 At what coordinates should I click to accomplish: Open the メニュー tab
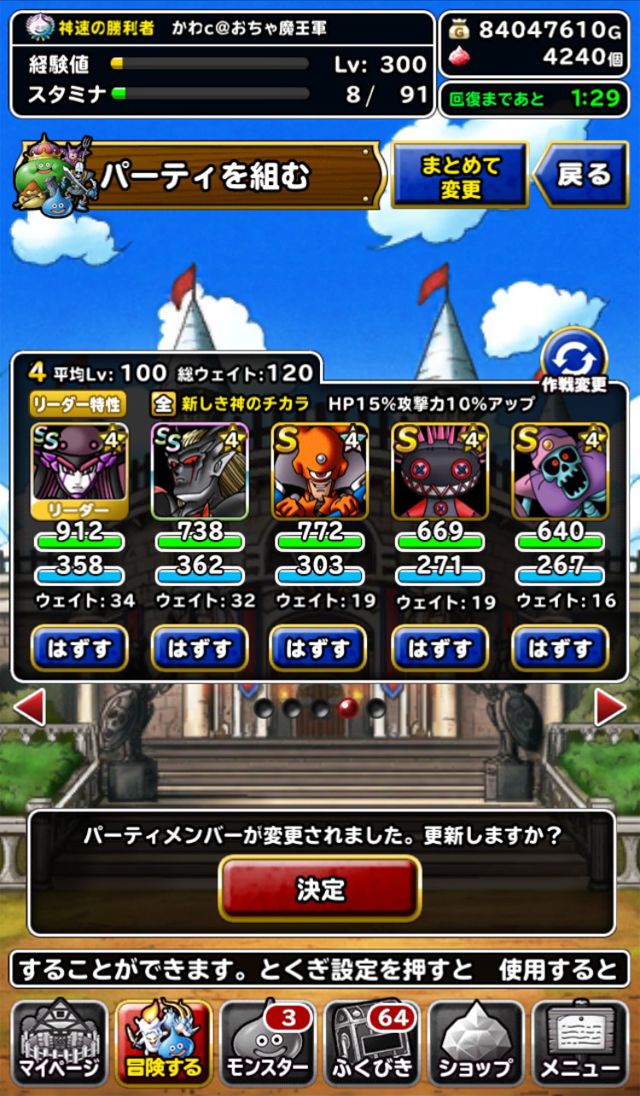point(580,1043)
